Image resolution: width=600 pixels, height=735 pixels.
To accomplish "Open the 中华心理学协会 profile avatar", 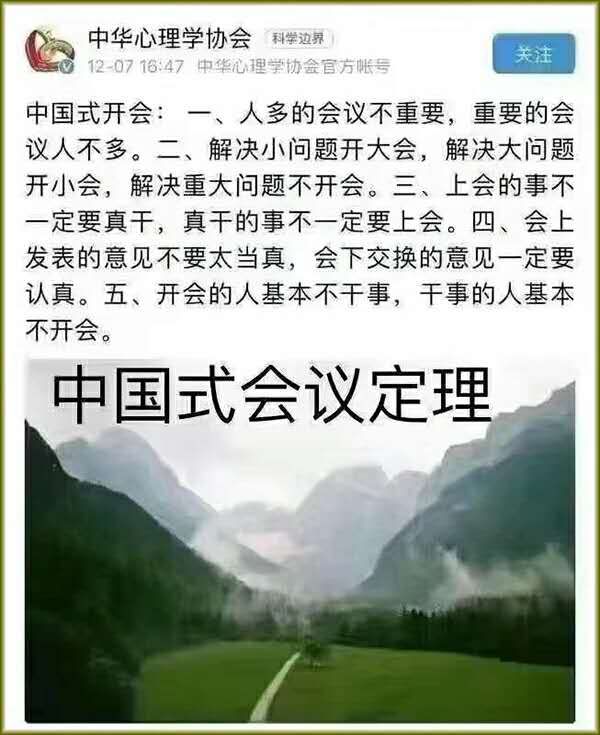I will (49, 52).
